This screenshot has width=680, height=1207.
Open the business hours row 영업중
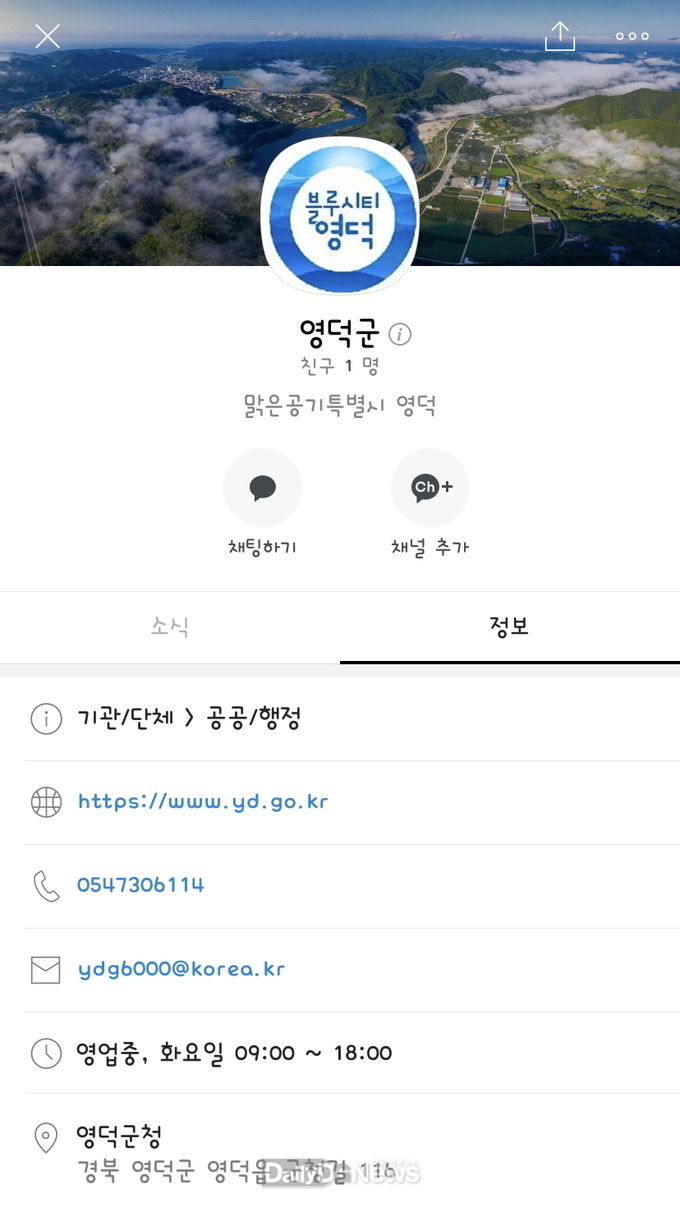pos(234,1052)
